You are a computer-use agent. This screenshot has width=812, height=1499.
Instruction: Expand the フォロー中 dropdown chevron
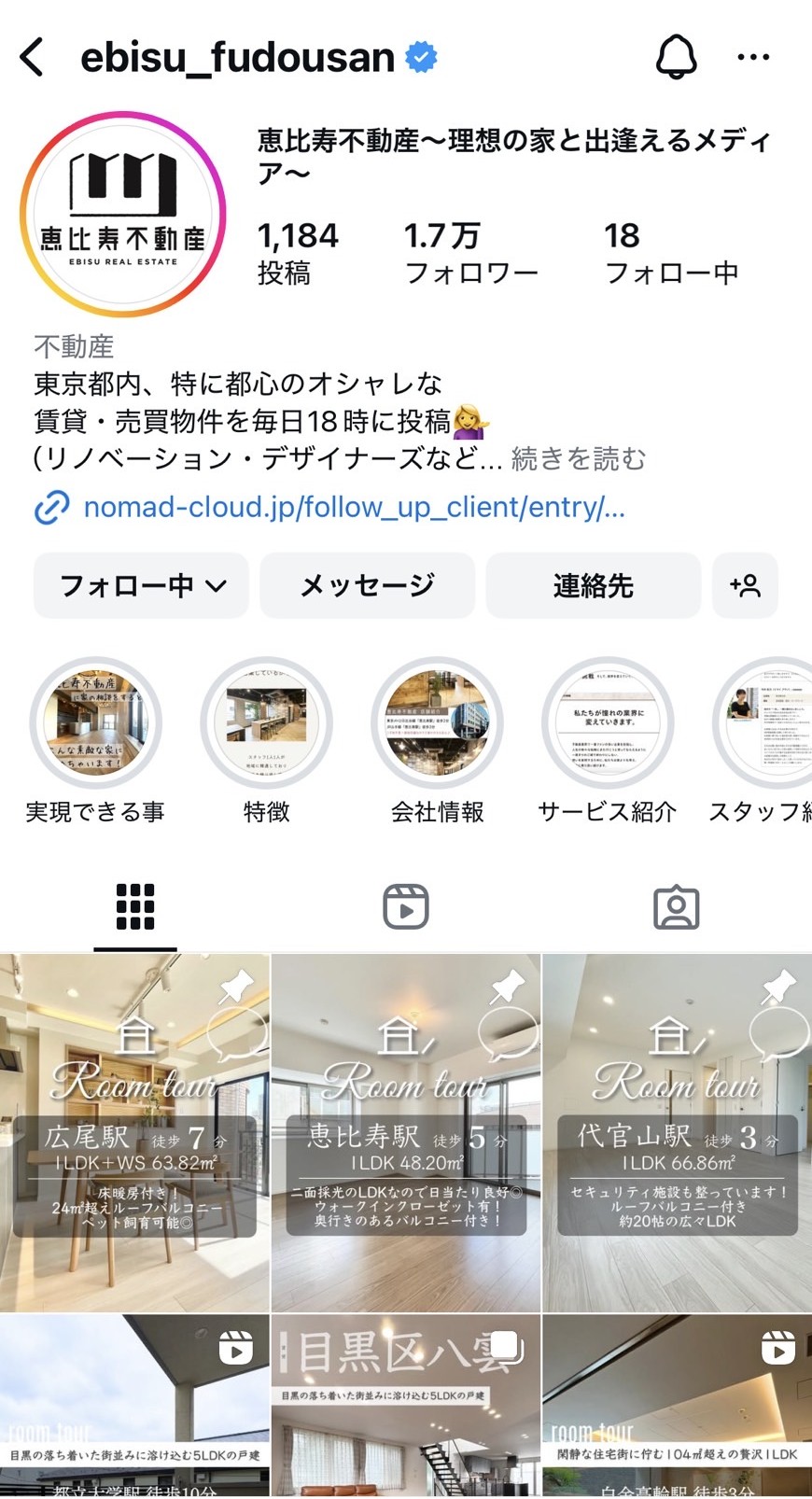[x=217, y=585]
